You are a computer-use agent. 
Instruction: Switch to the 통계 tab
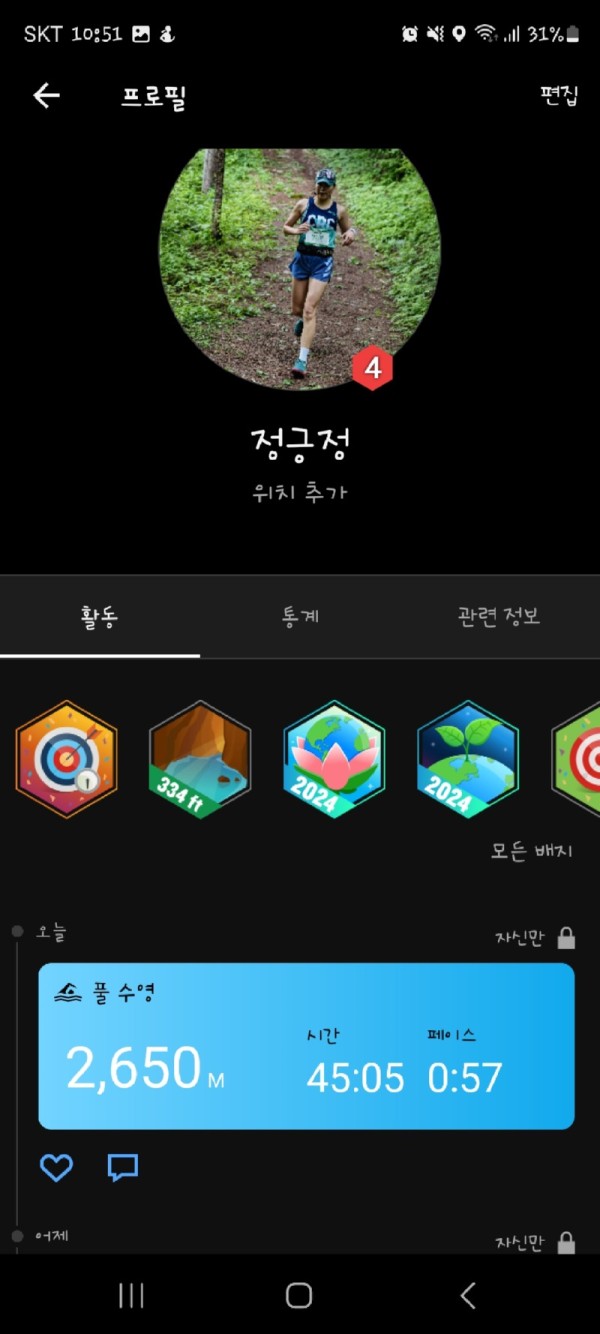tap(300, 616)
